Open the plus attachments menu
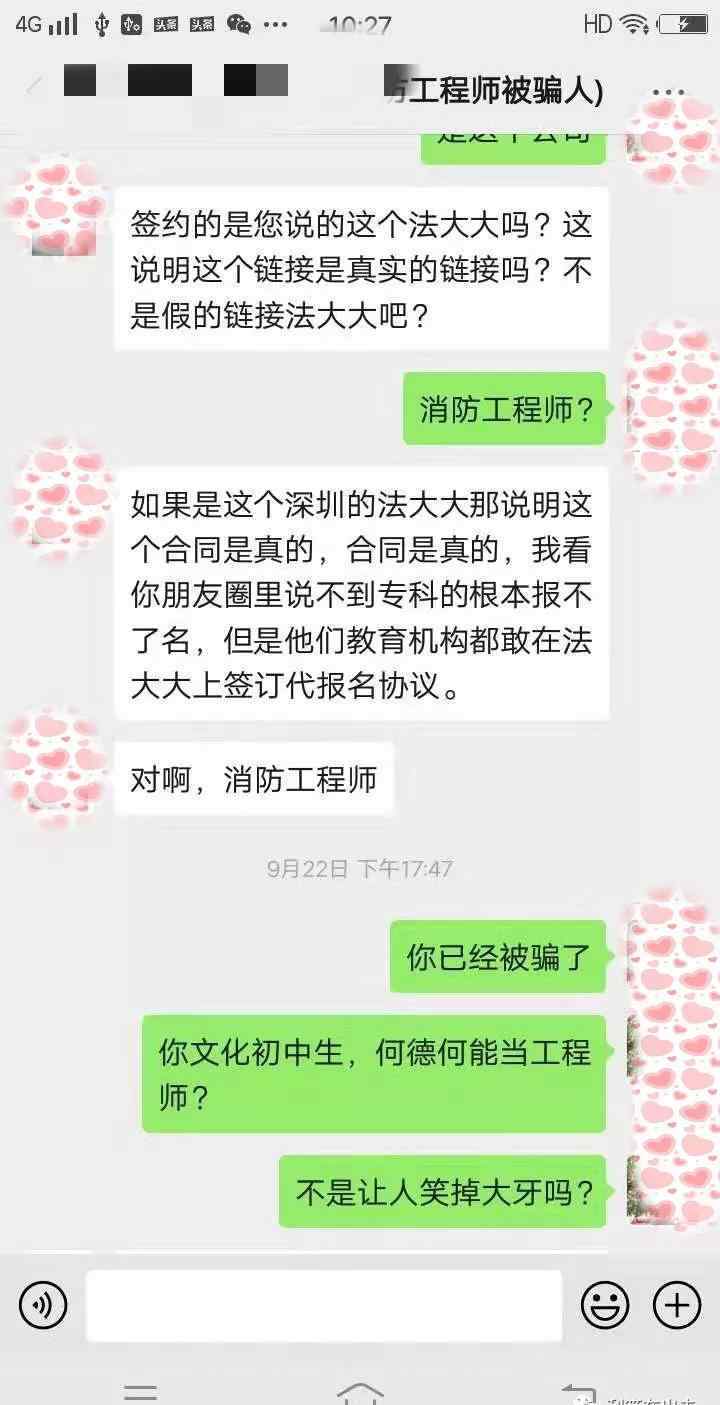Viewport: 720px width, 1405px height. tap(677, 1305)
